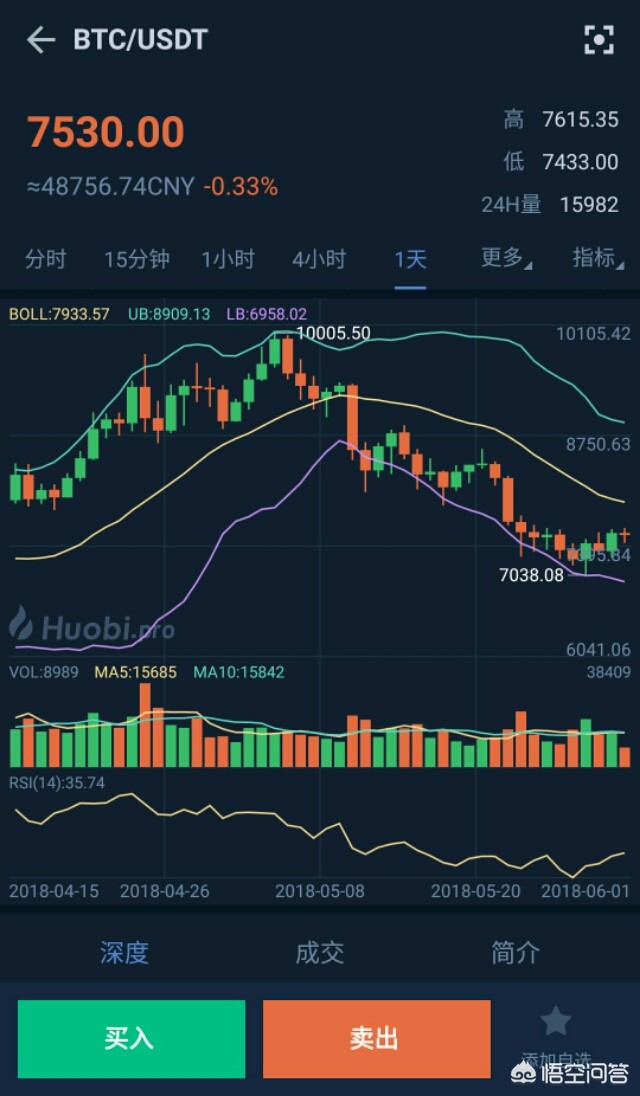Select the 1天 daily interval

pyautogui.click(x=410, y=259)
